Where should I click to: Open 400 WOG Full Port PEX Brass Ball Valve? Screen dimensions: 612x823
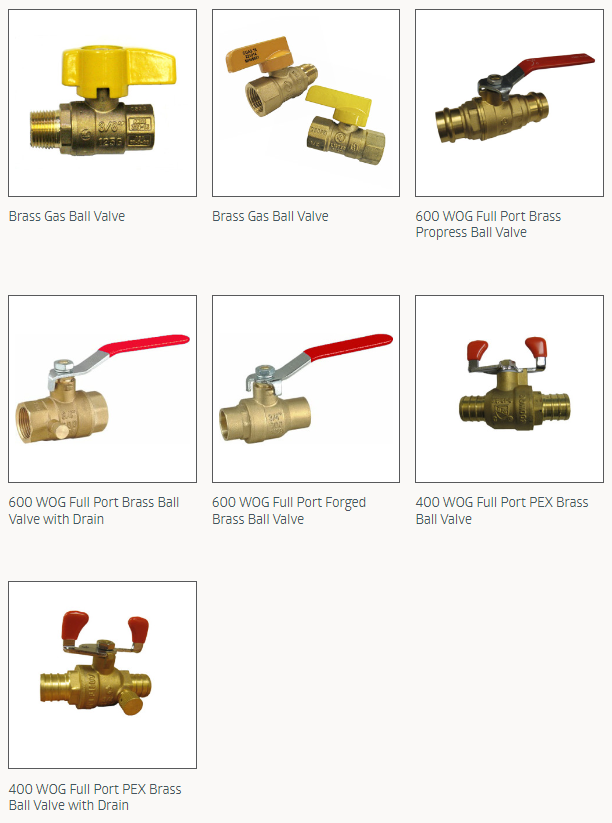tap(509, 389)
